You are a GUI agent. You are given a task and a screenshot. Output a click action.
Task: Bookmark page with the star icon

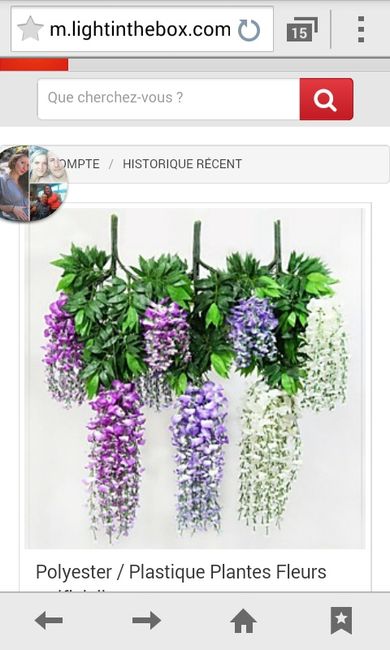click(30, 29)
